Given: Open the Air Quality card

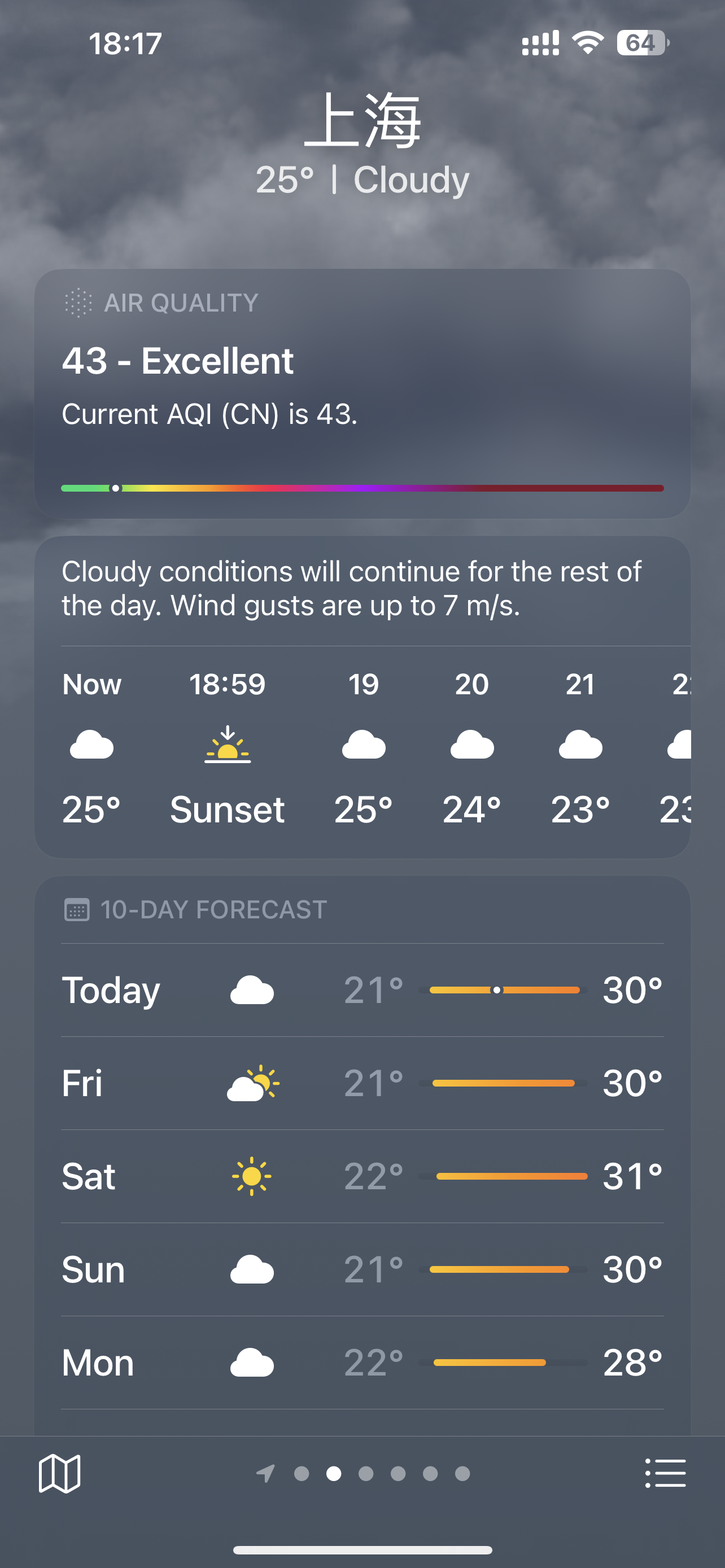Looking at the screenshot, I should 362,393.
